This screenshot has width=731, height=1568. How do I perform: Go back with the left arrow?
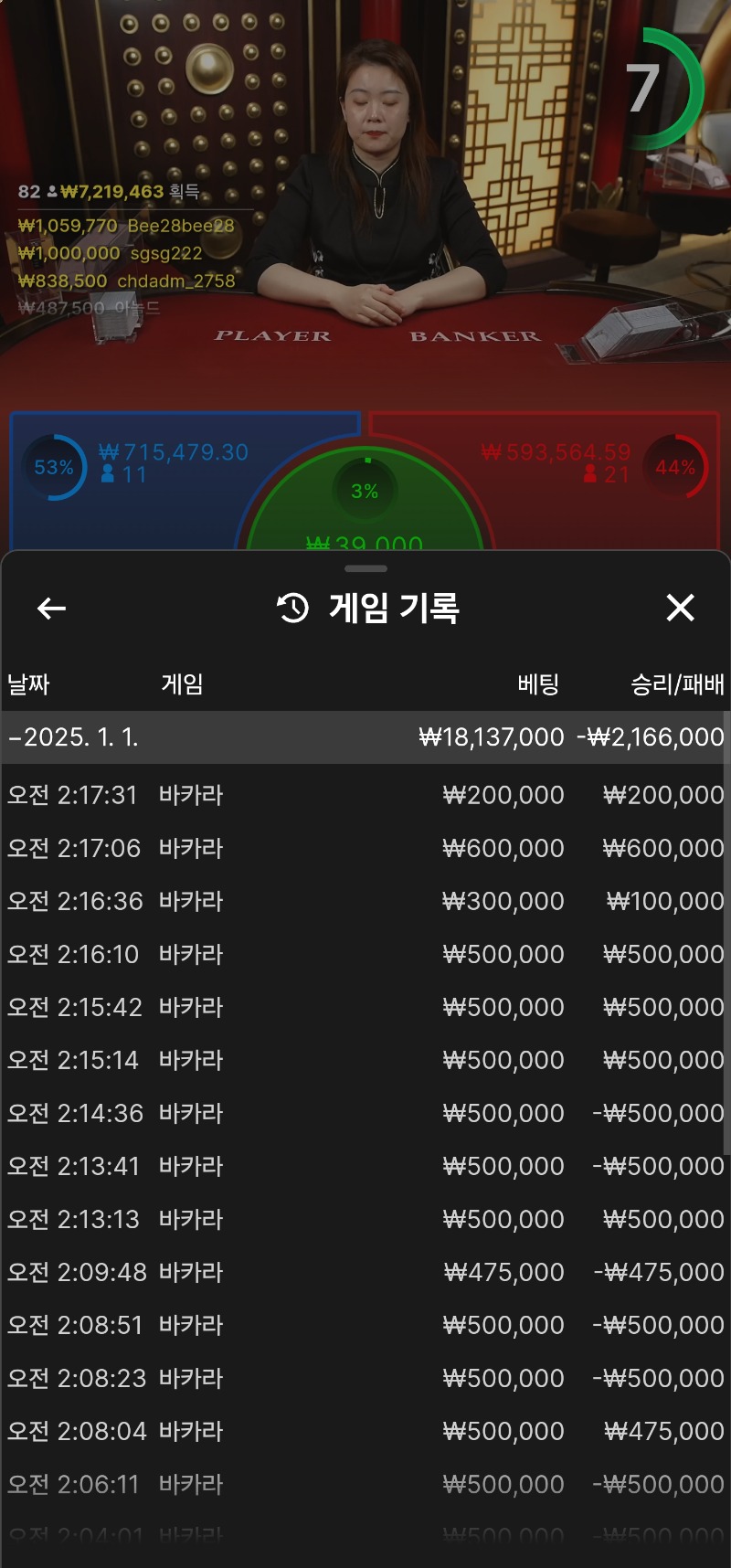[51, 609]
